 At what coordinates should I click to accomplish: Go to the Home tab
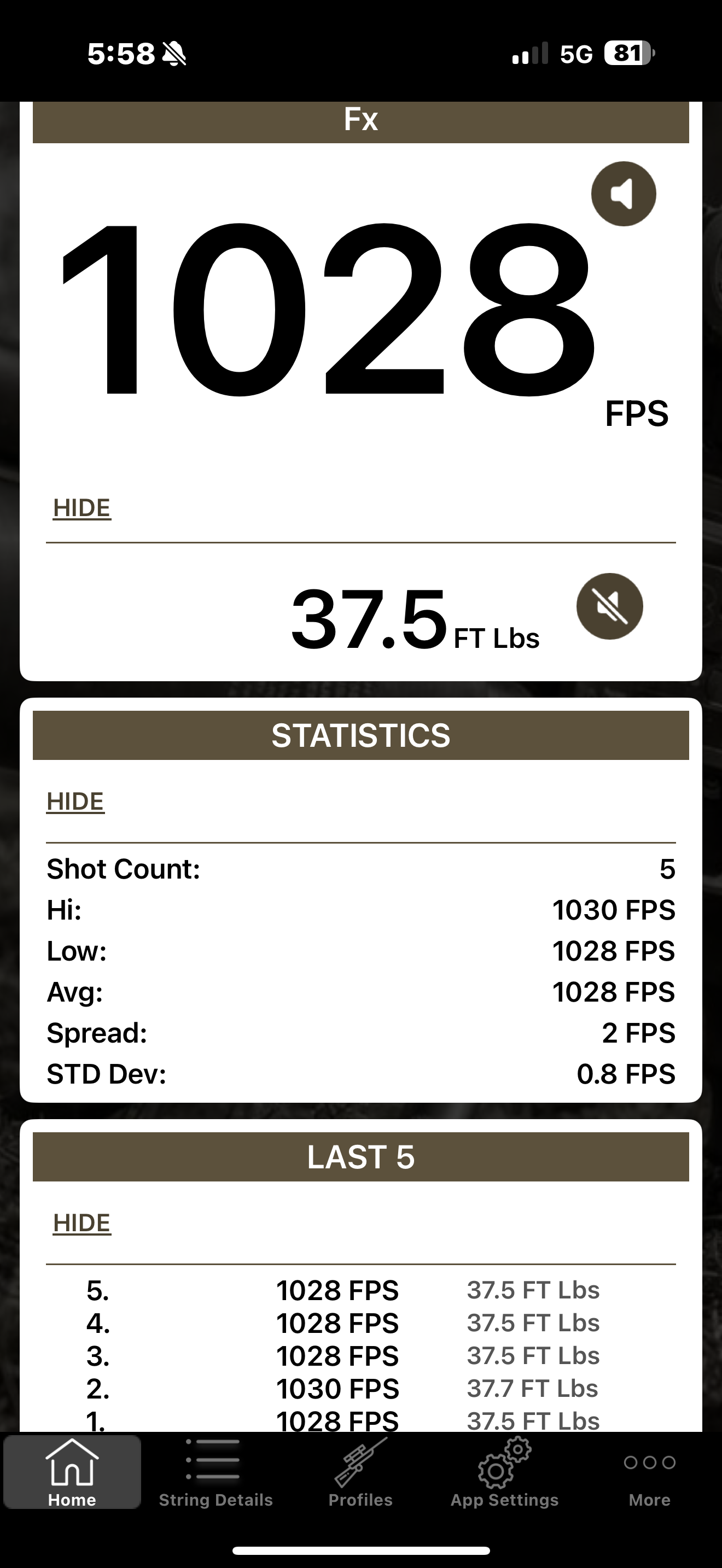(72, 1473)
